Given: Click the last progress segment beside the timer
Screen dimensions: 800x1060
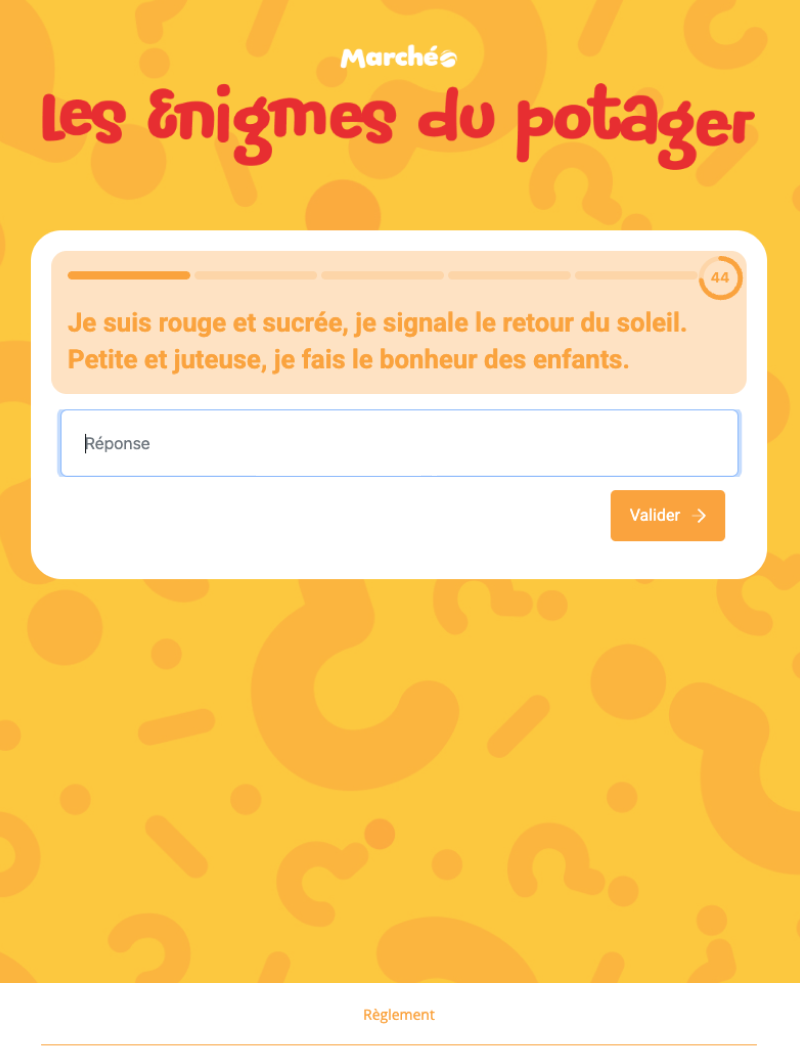Looking at the screenshot, I should tap(636, 275).
